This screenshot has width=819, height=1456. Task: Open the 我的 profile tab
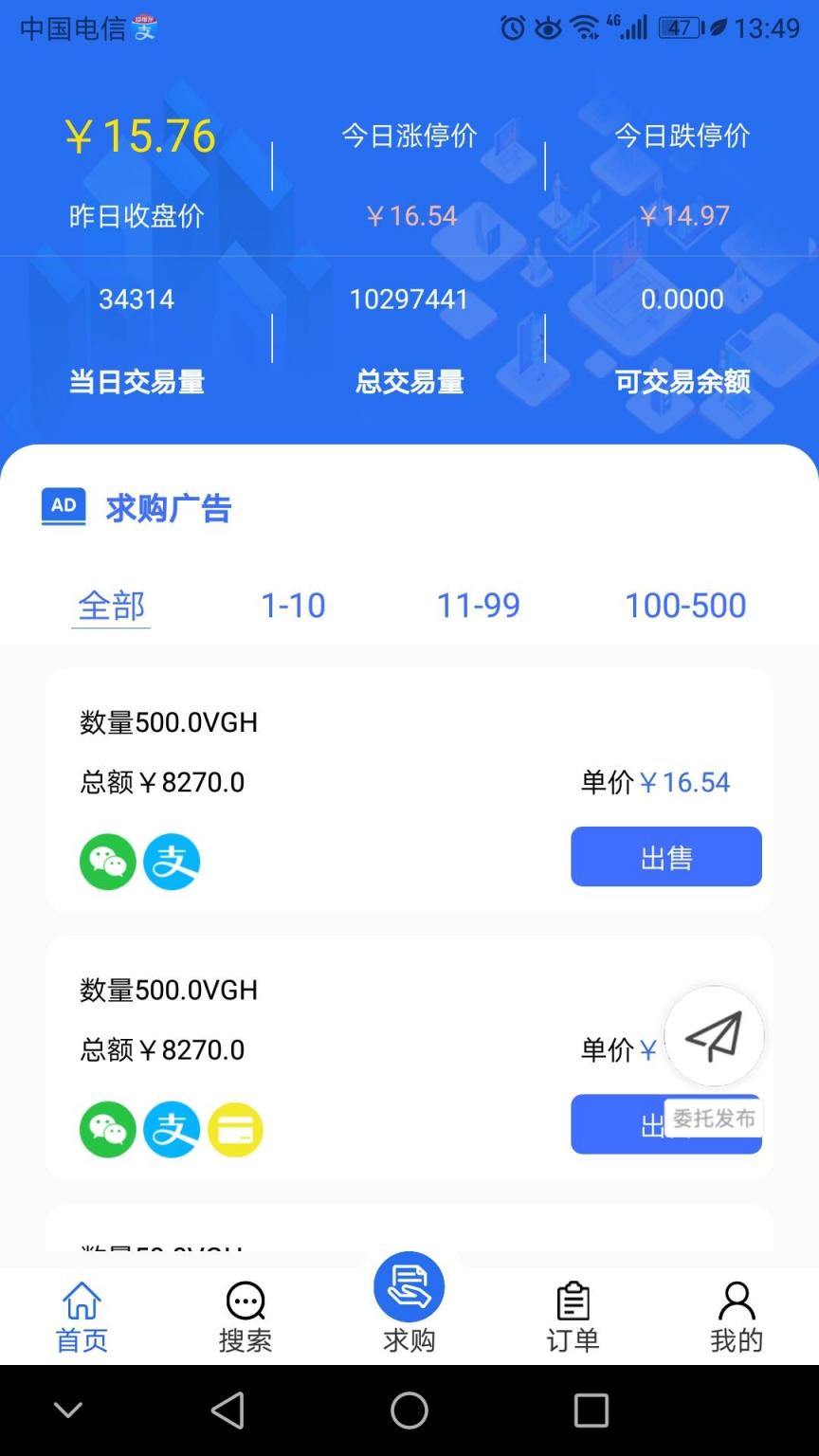click(x=737, y=1317)
